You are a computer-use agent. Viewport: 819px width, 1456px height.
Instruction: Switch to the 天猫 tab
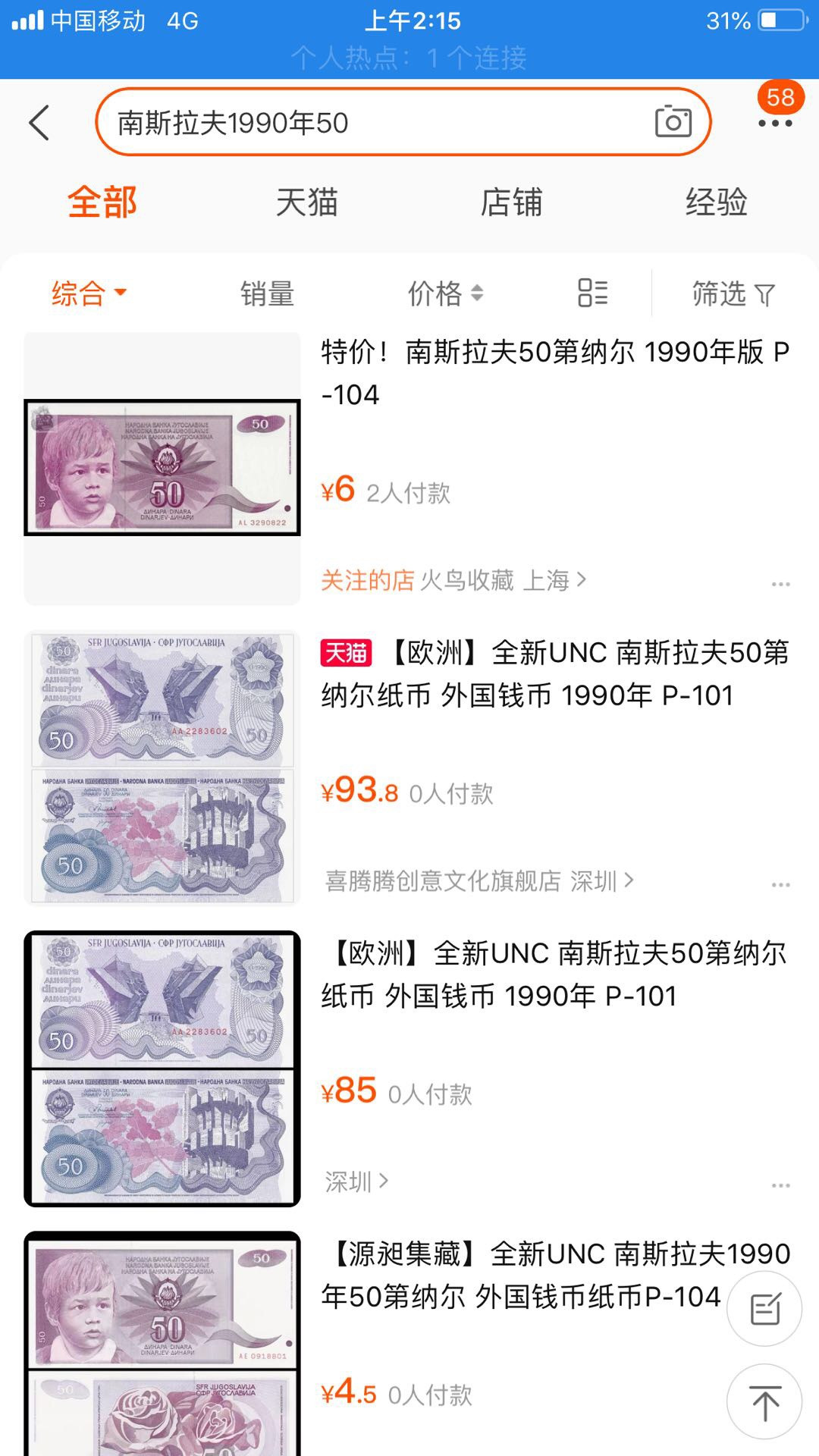pos(306,202)
